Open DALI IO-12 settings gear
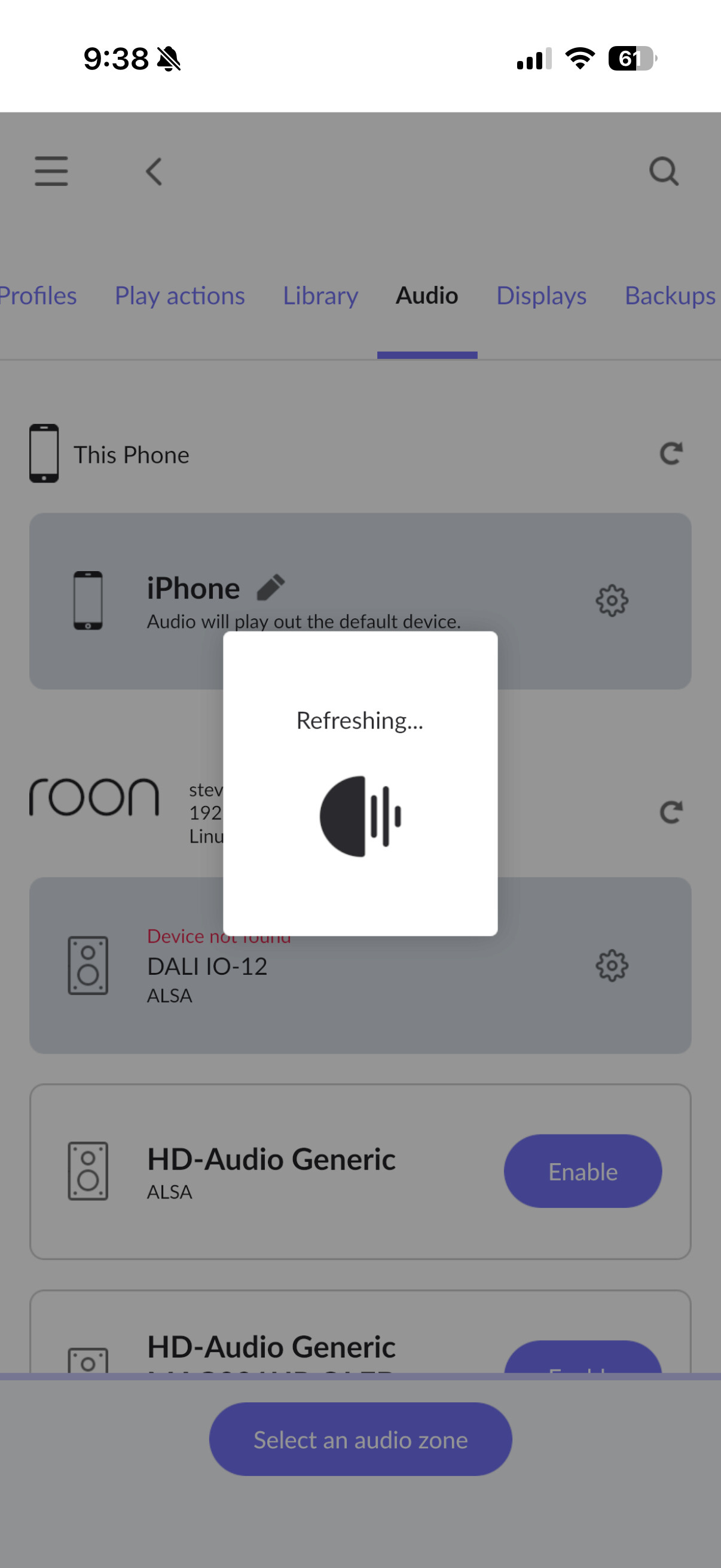 612,965
